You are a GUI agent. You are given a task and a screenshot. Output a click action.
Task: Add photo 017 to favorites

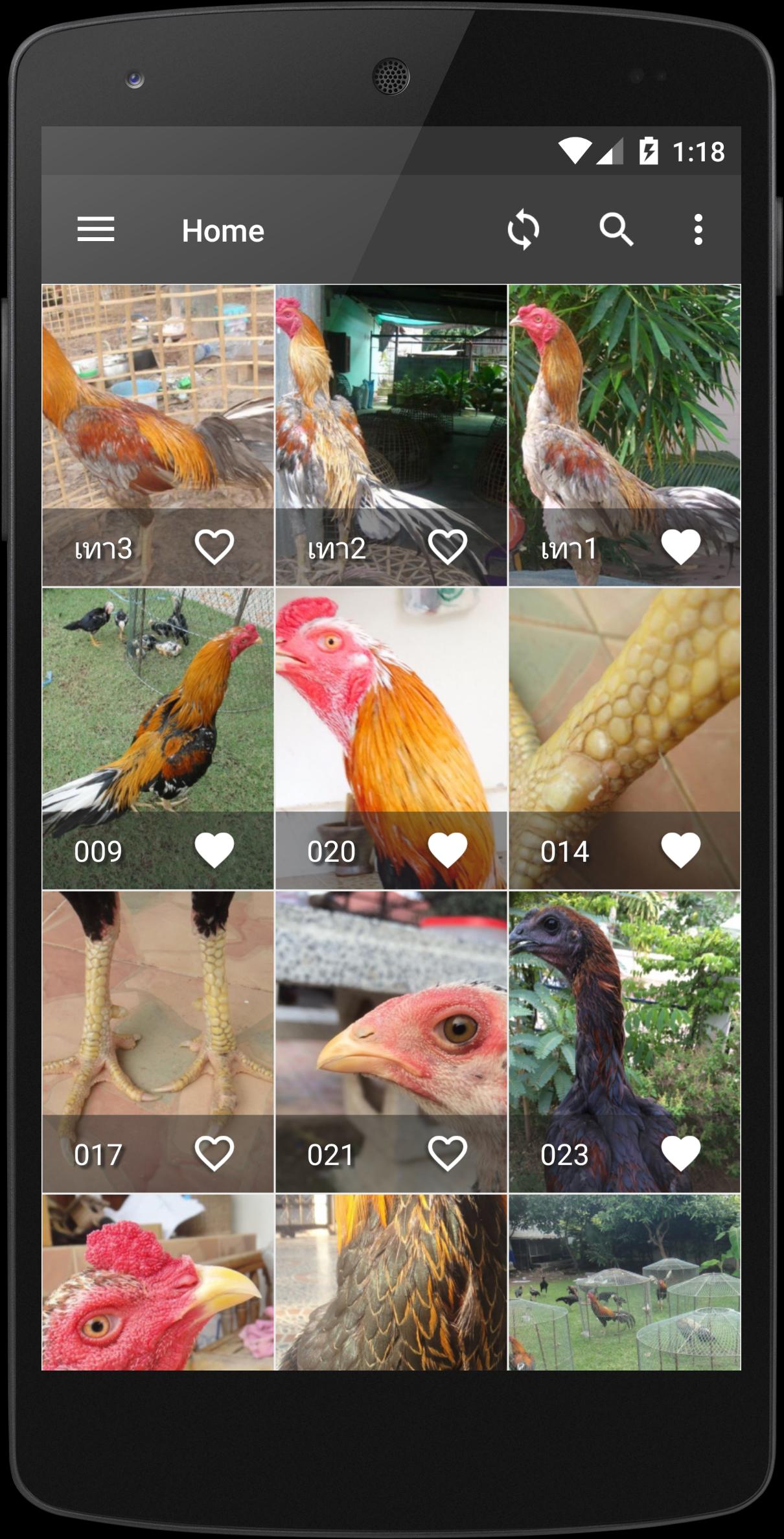coord(214,1153)
